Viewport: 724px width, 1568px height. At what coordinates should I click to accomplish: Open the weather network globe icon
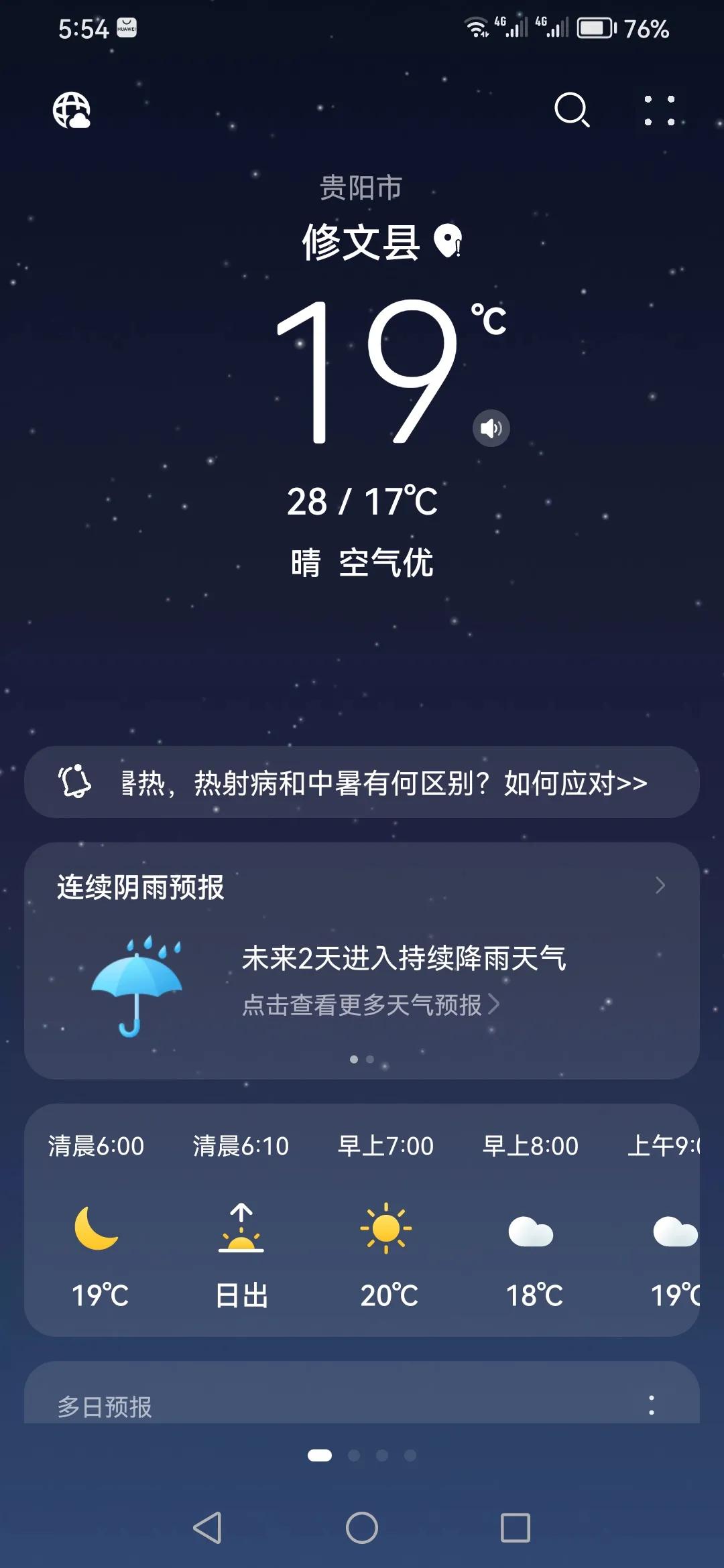tap(72, 110)
